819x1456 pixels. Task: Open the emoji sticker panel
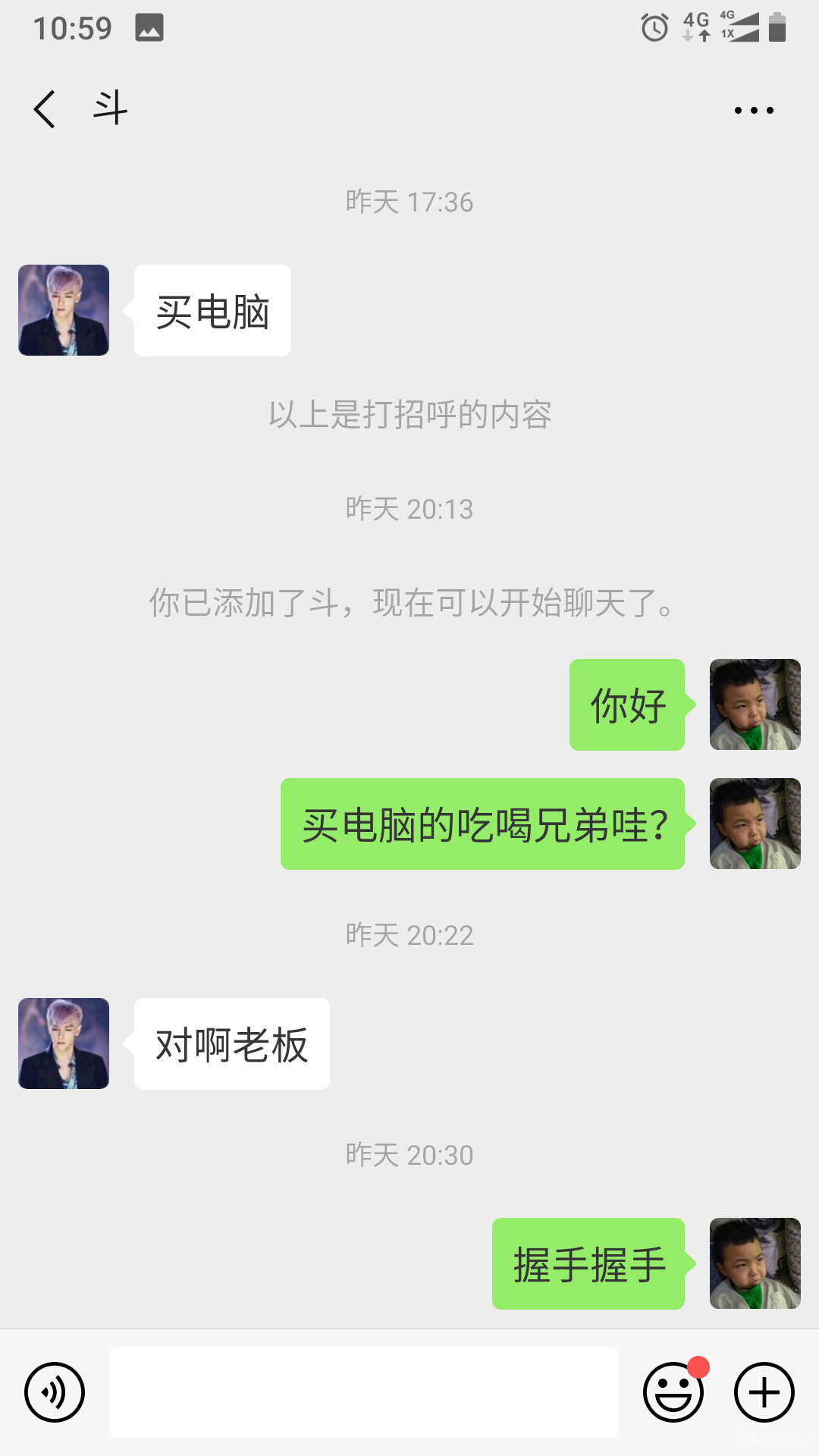pyautogui.click(x=673, y=1392)
